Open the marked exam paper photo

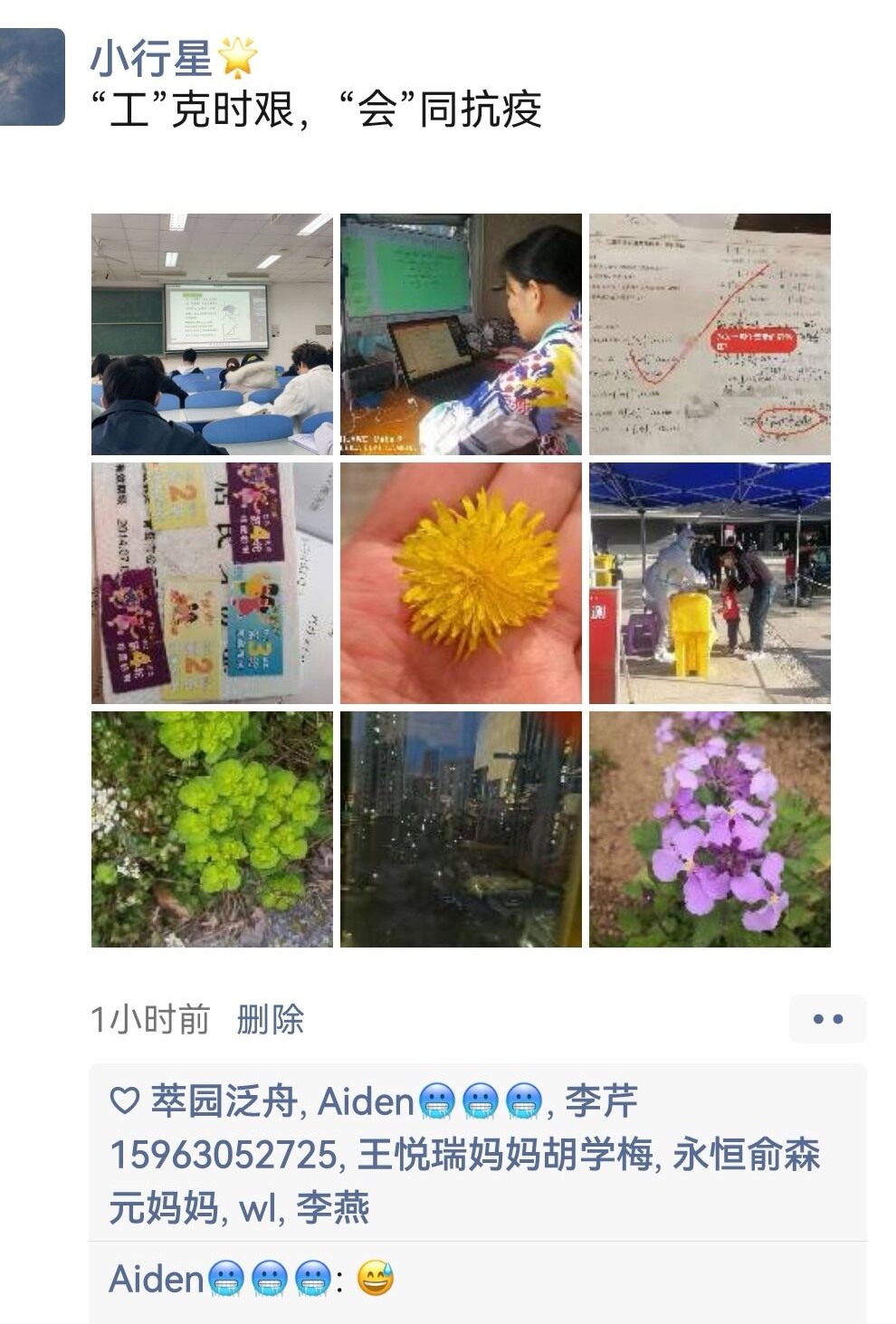pyautogui.click(x=710, y=334)
